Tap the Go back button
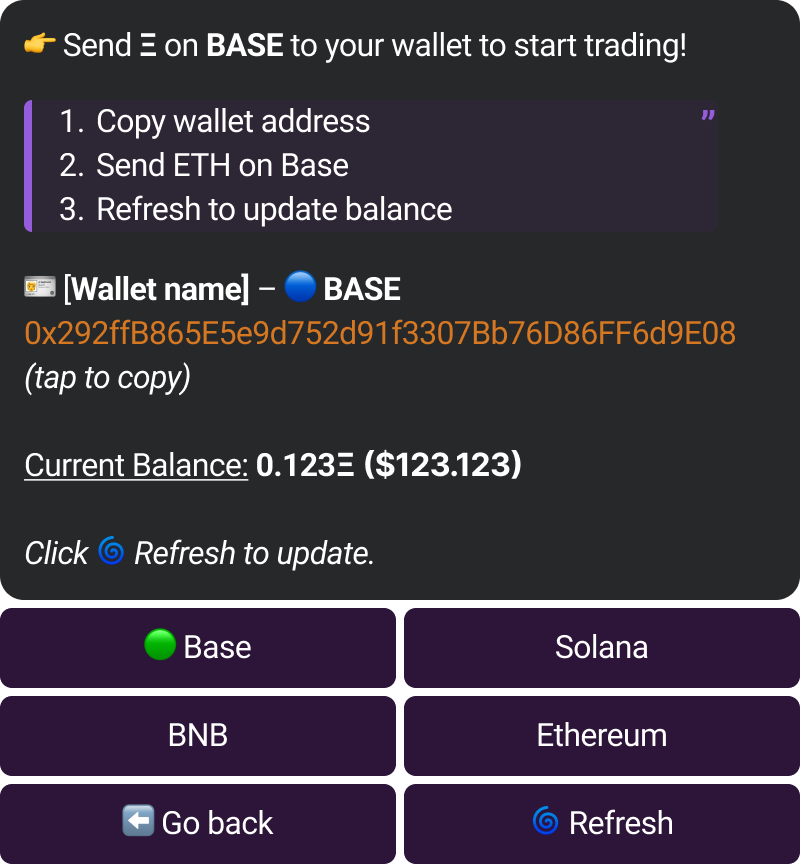This screenshot has width=800, height=864. click(198, 823)
